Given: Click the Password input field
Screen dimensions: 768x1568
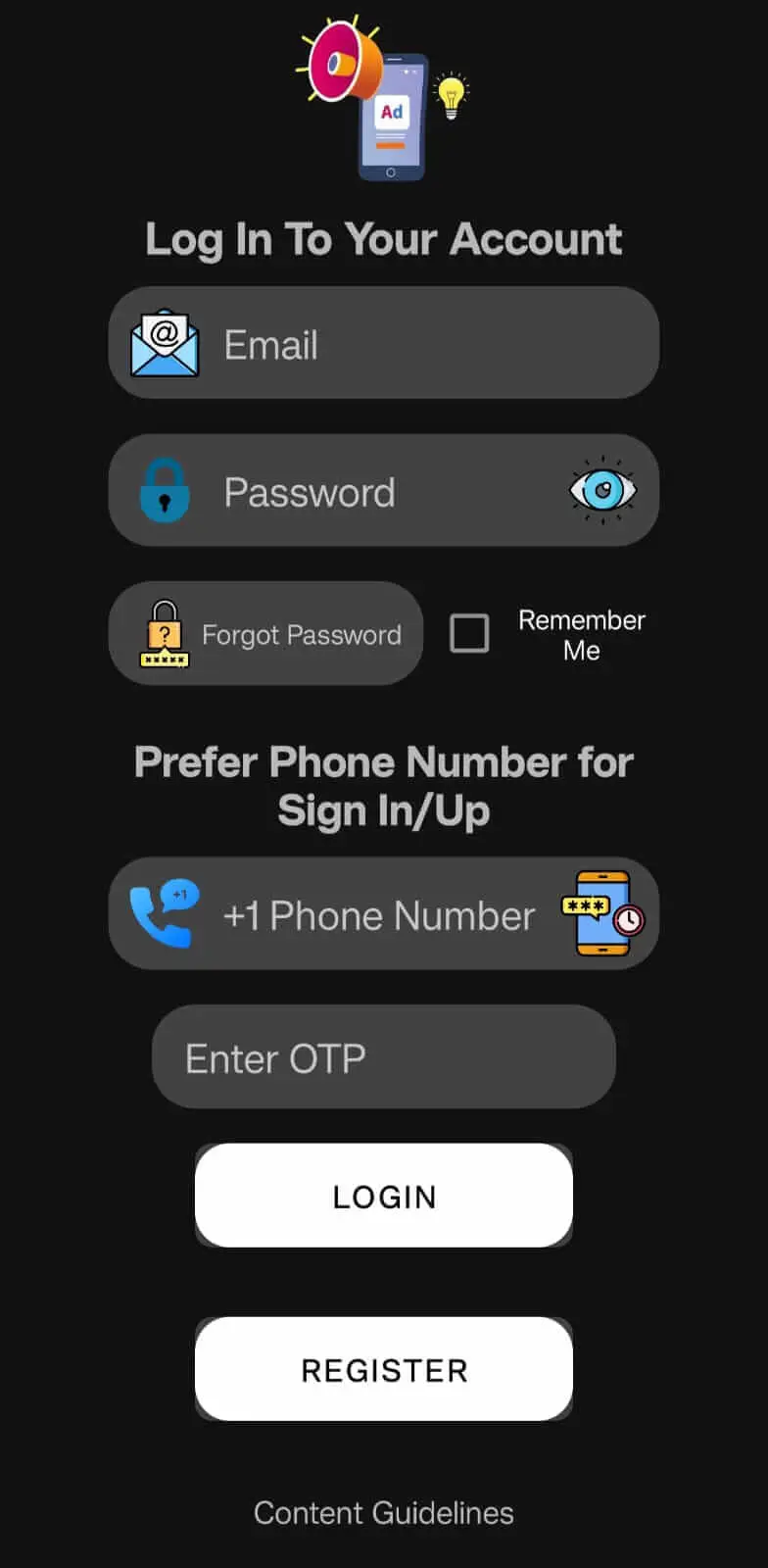Looking at the screenshot, I should (392, 490).
